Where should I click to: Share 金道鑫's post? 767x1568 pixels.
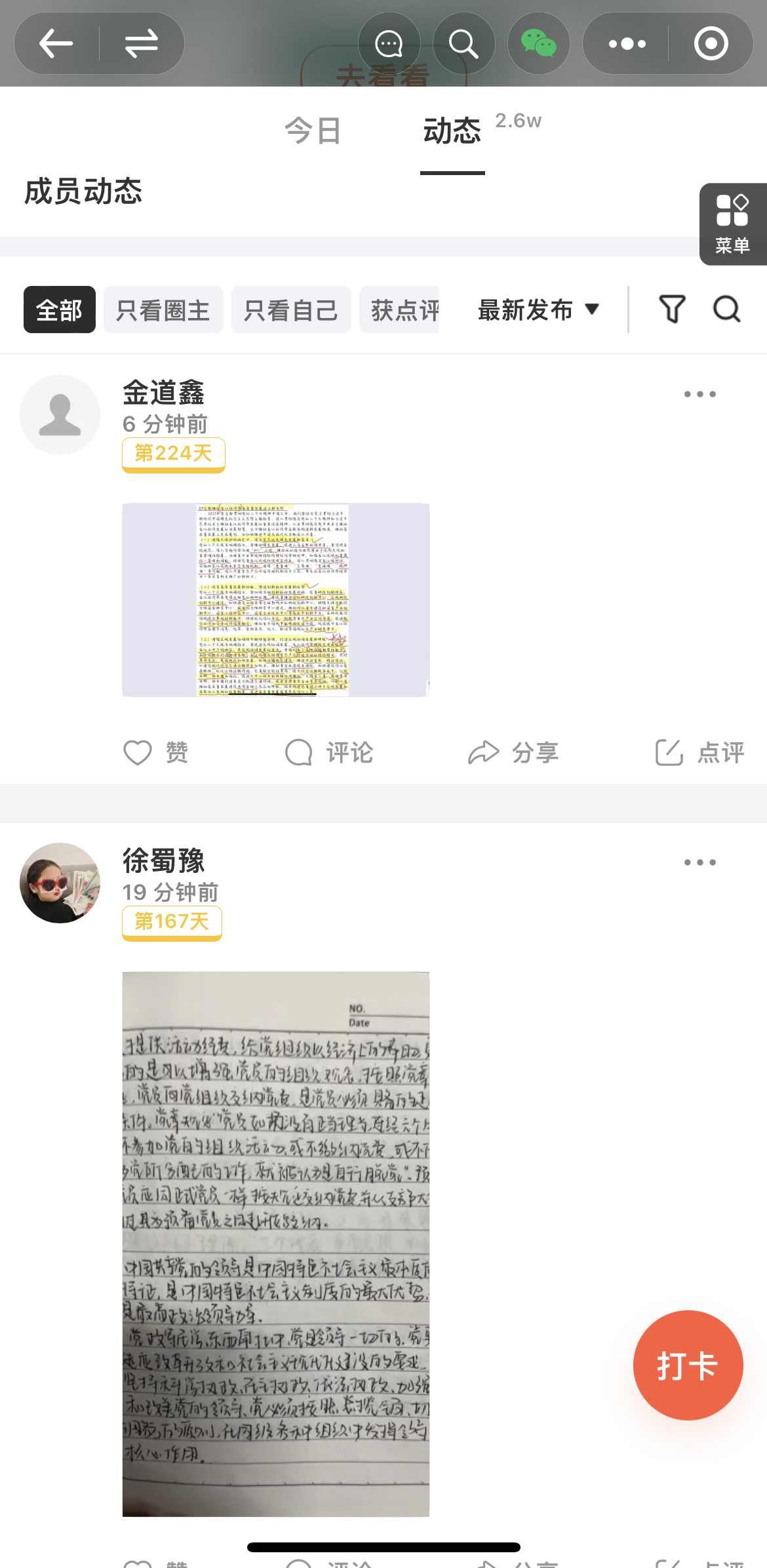(513, 752)
